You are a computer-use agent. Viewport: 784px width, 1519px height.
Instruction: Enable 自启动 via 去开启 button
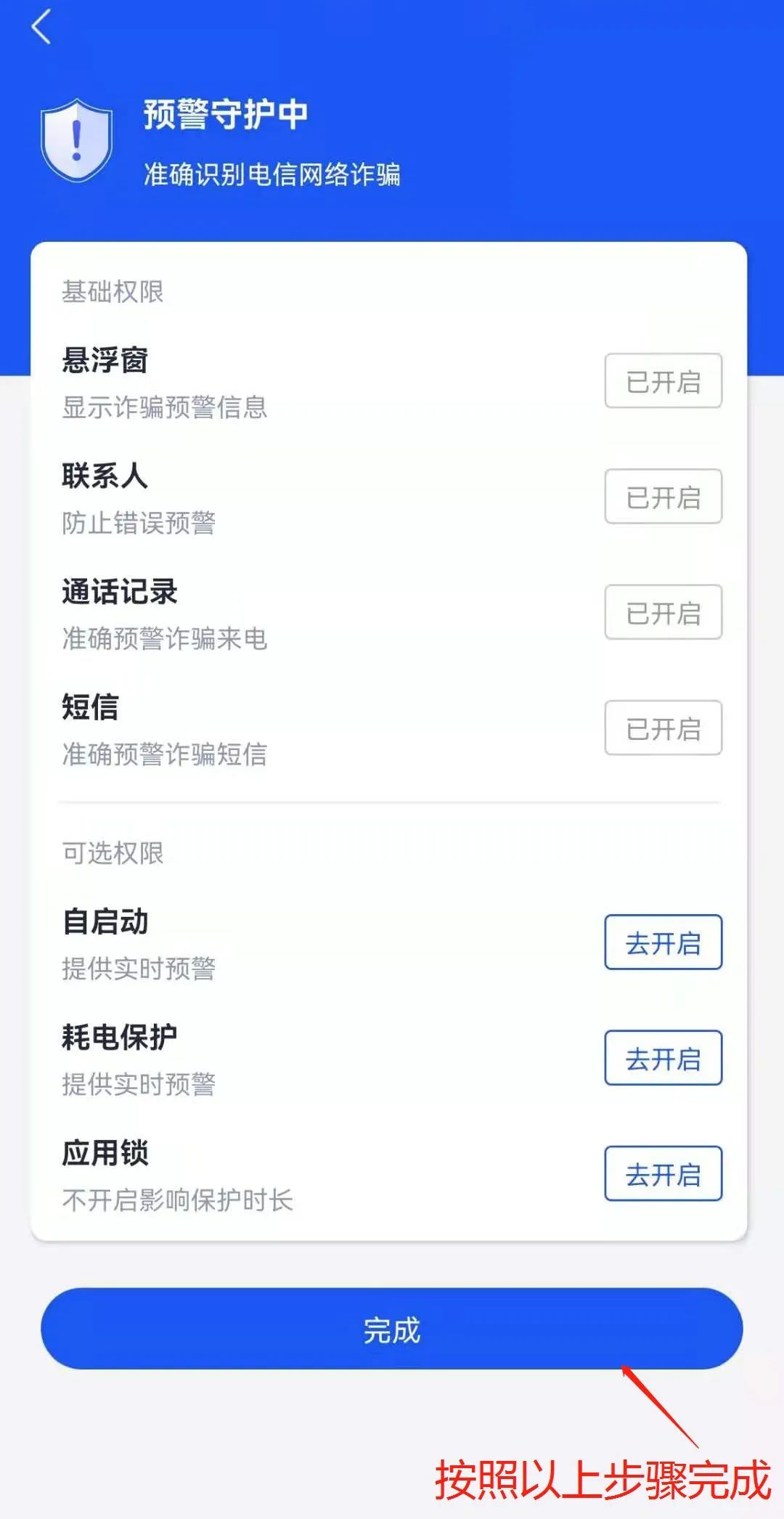[x=663, y=942]
